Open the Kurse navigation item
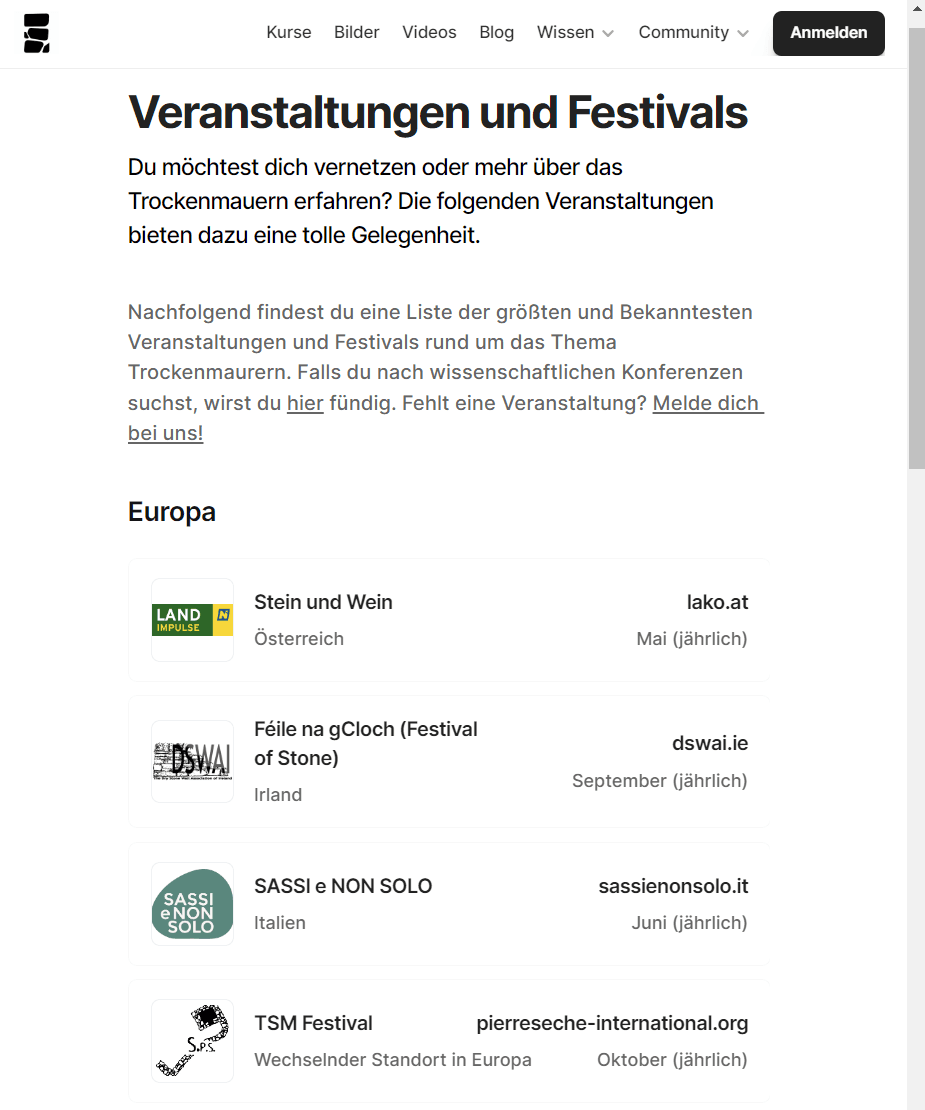The image size is (925, 1110). (288, 32)
